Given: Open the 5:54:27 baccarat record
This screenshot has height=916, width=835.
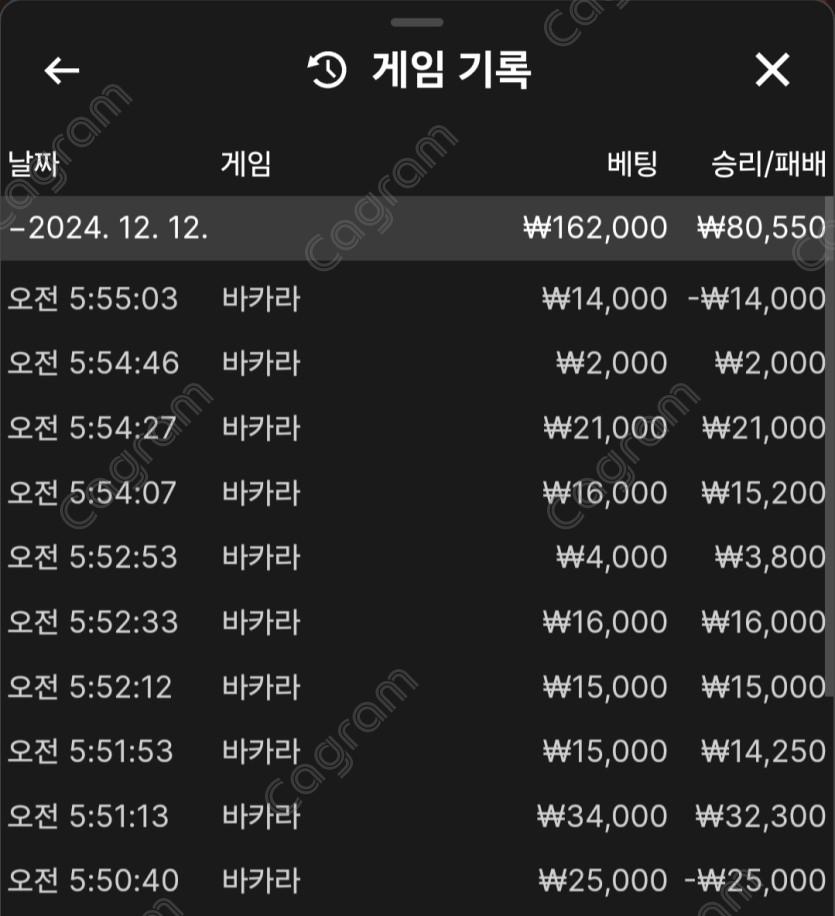Looking at the screenshot, I should 415,428.
